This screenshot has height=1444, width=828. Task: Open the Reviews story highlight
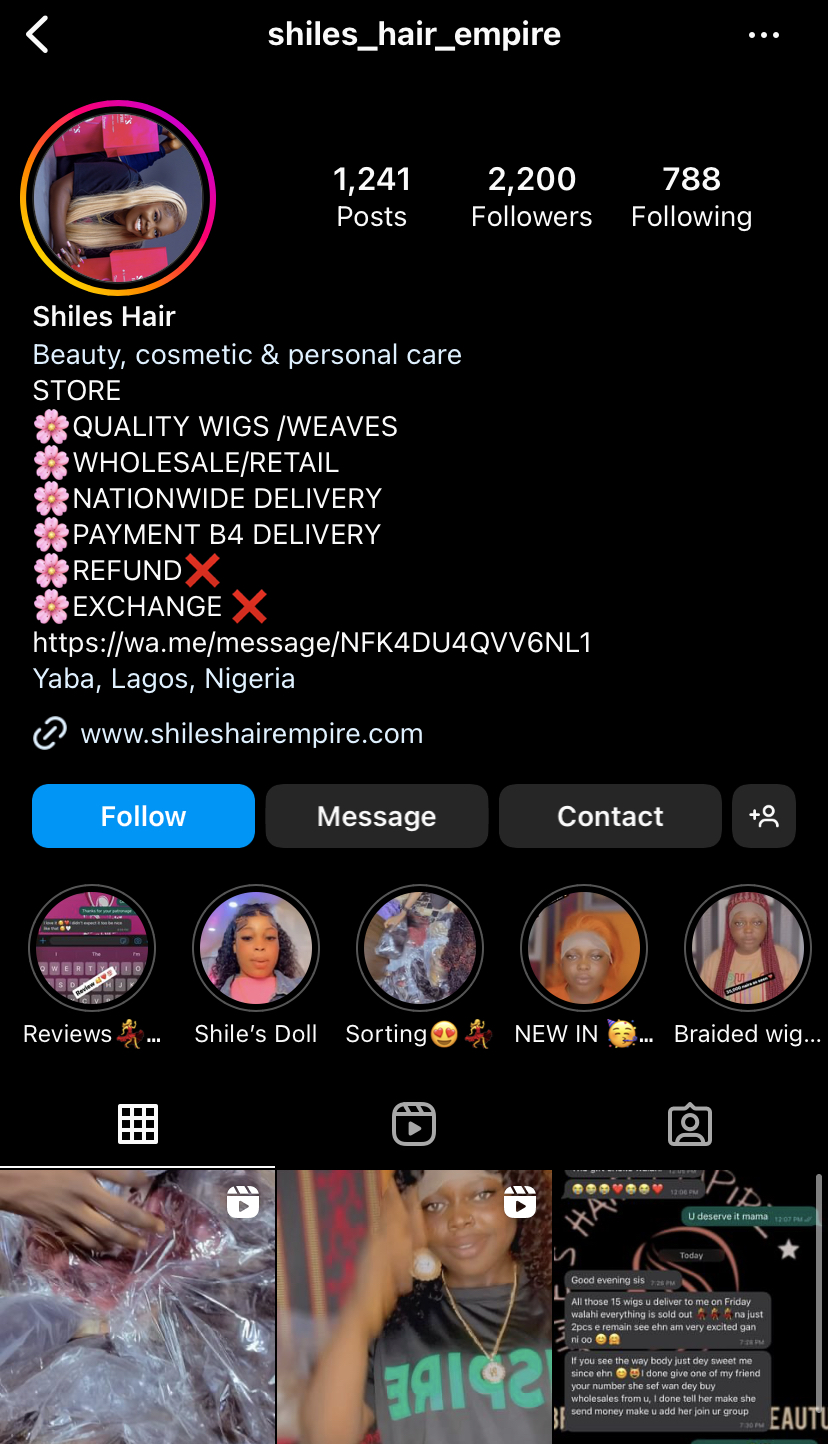click(x=91, y=948)
